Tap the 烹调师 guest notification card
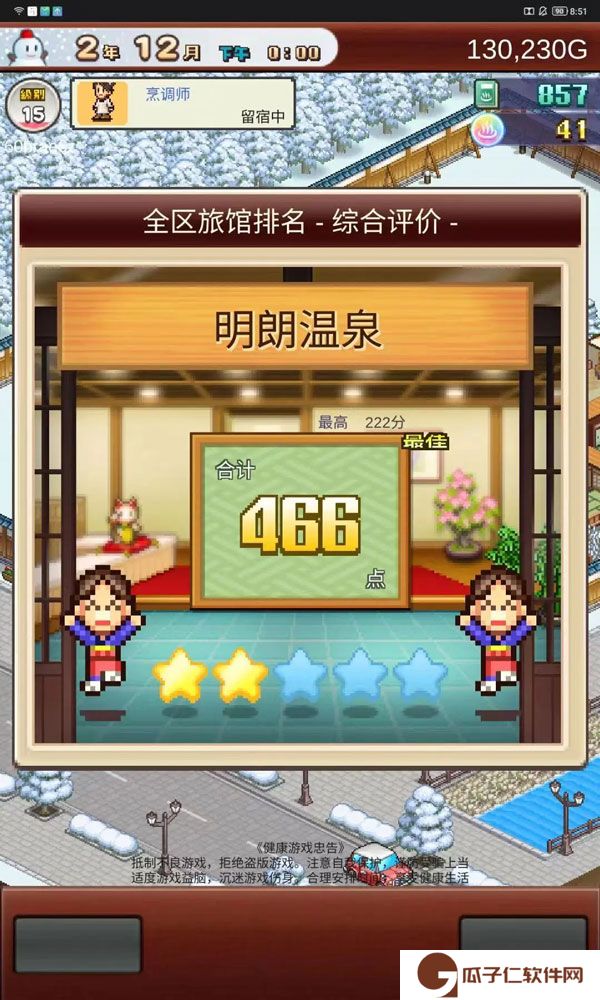This screenshot has width=600, height=1000. pyautogui.click(x=183, y=103)
